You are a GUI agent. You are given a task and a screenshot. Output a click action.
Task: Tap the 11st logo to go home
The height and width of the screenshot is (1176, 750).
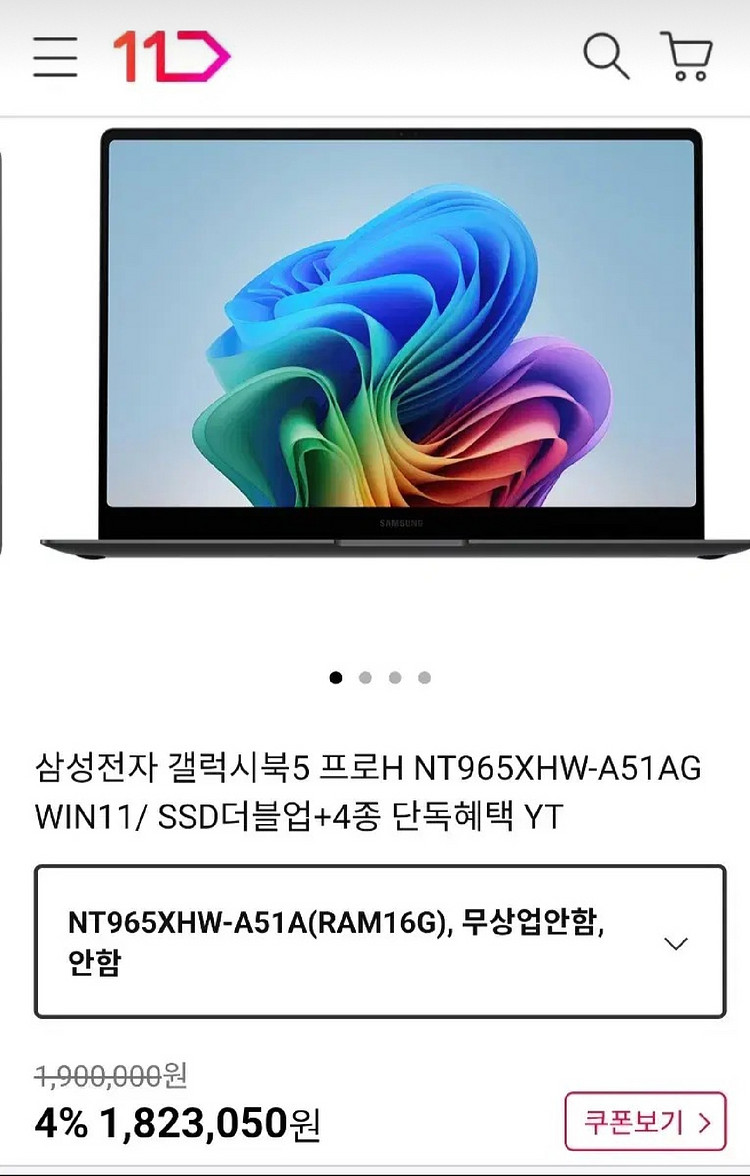coord(172,57)
